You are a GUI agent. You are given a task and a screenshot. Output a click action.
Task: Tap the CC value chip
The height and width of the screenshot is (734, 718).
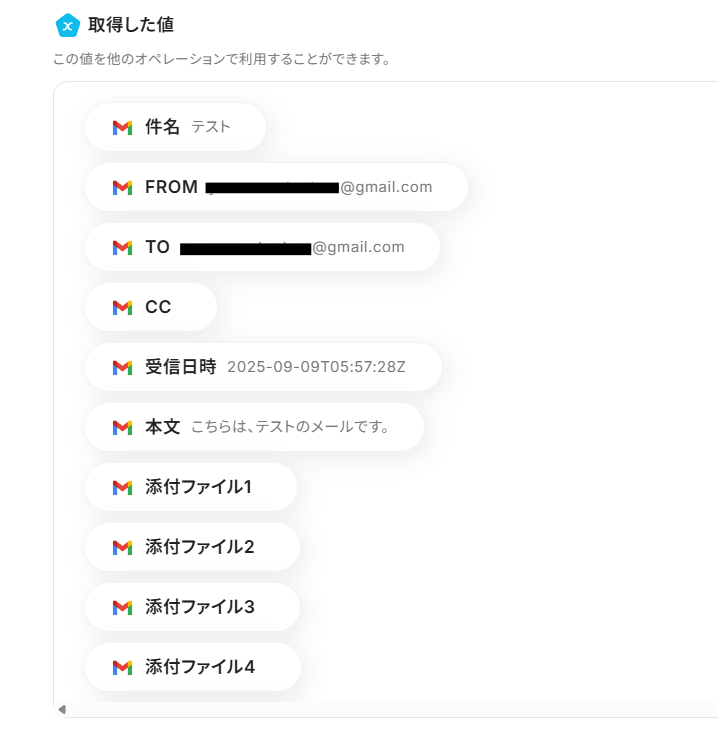151,307
